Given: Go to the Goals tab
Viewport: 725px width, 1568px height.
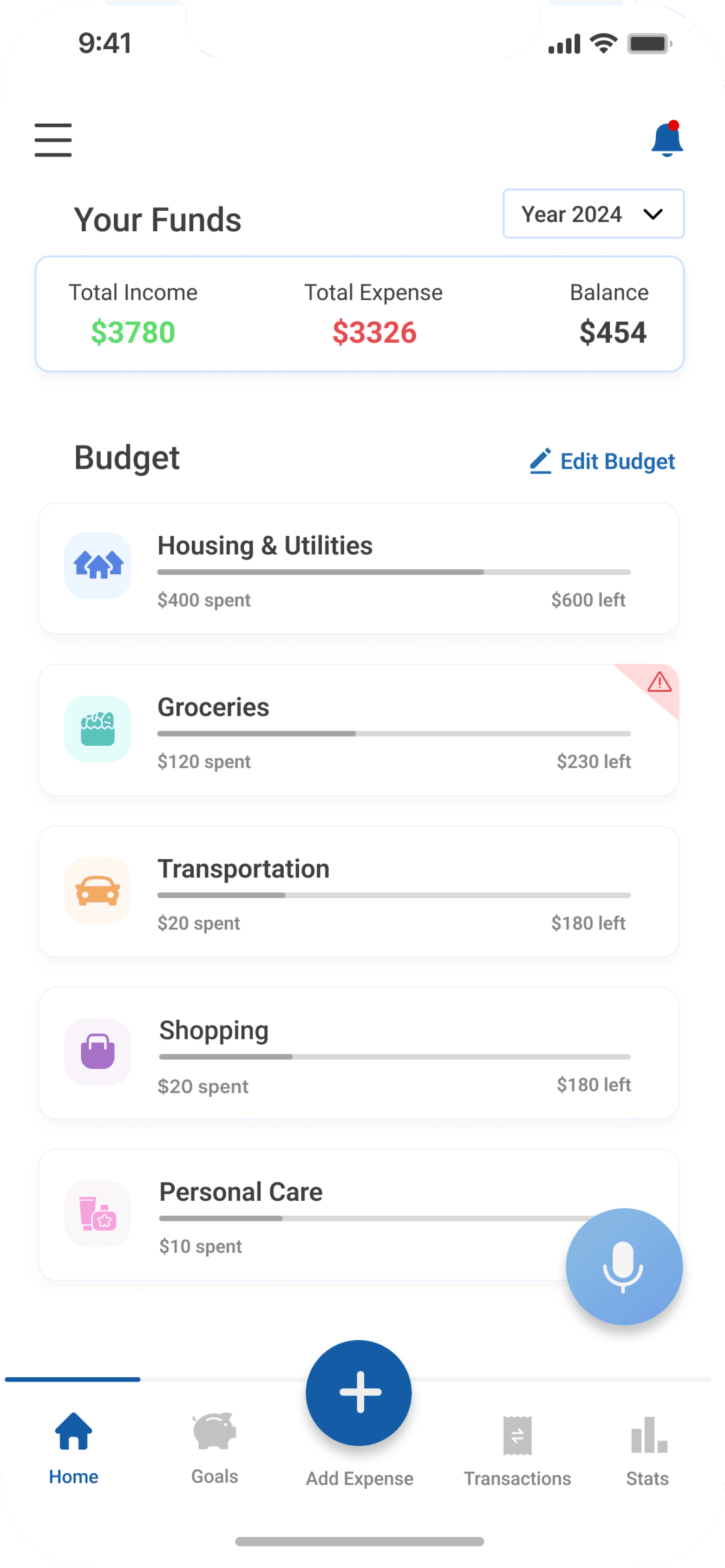Looking at the screenshot, I should pos(214,1447).
